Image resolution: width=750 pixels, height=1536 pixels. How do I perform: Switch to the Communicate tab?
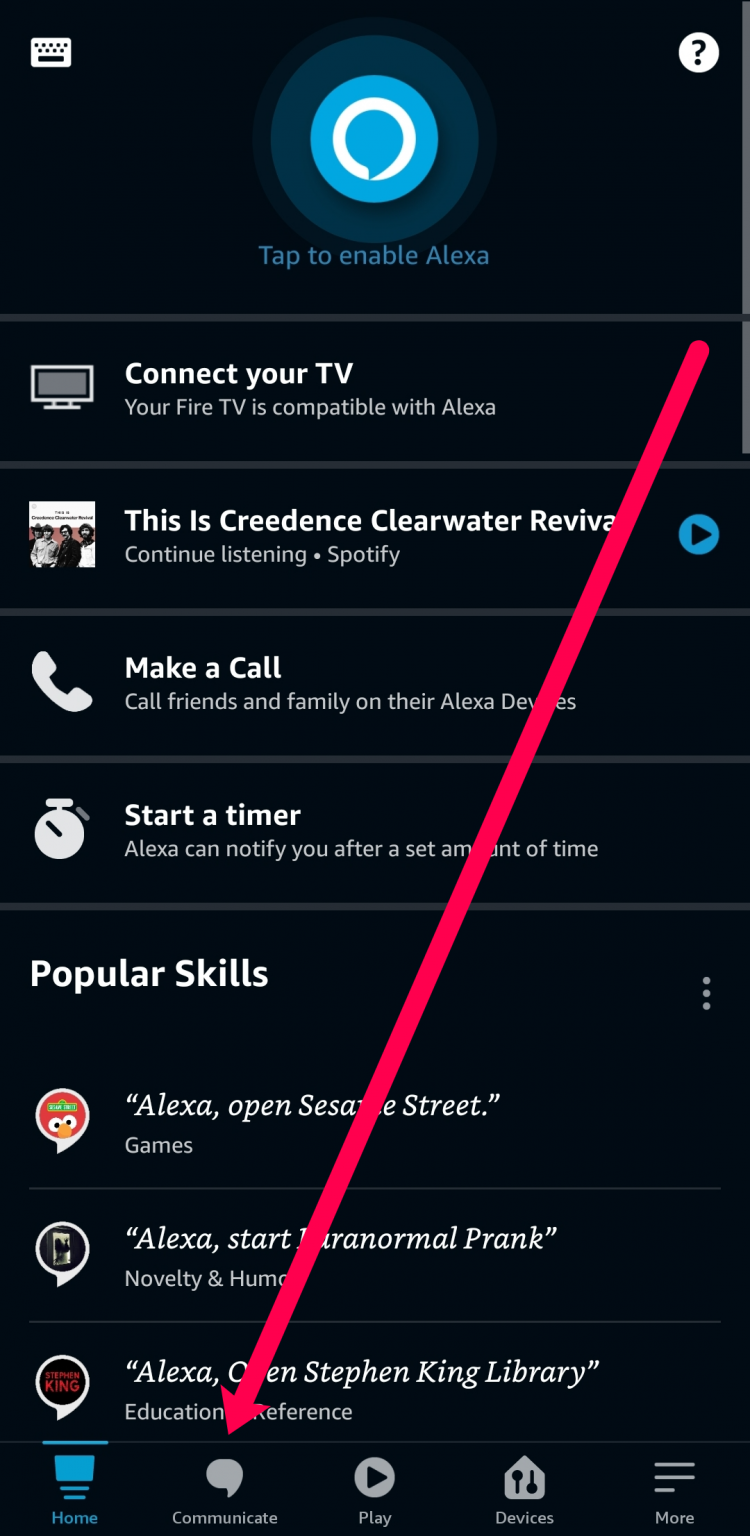coord(225,1489)
